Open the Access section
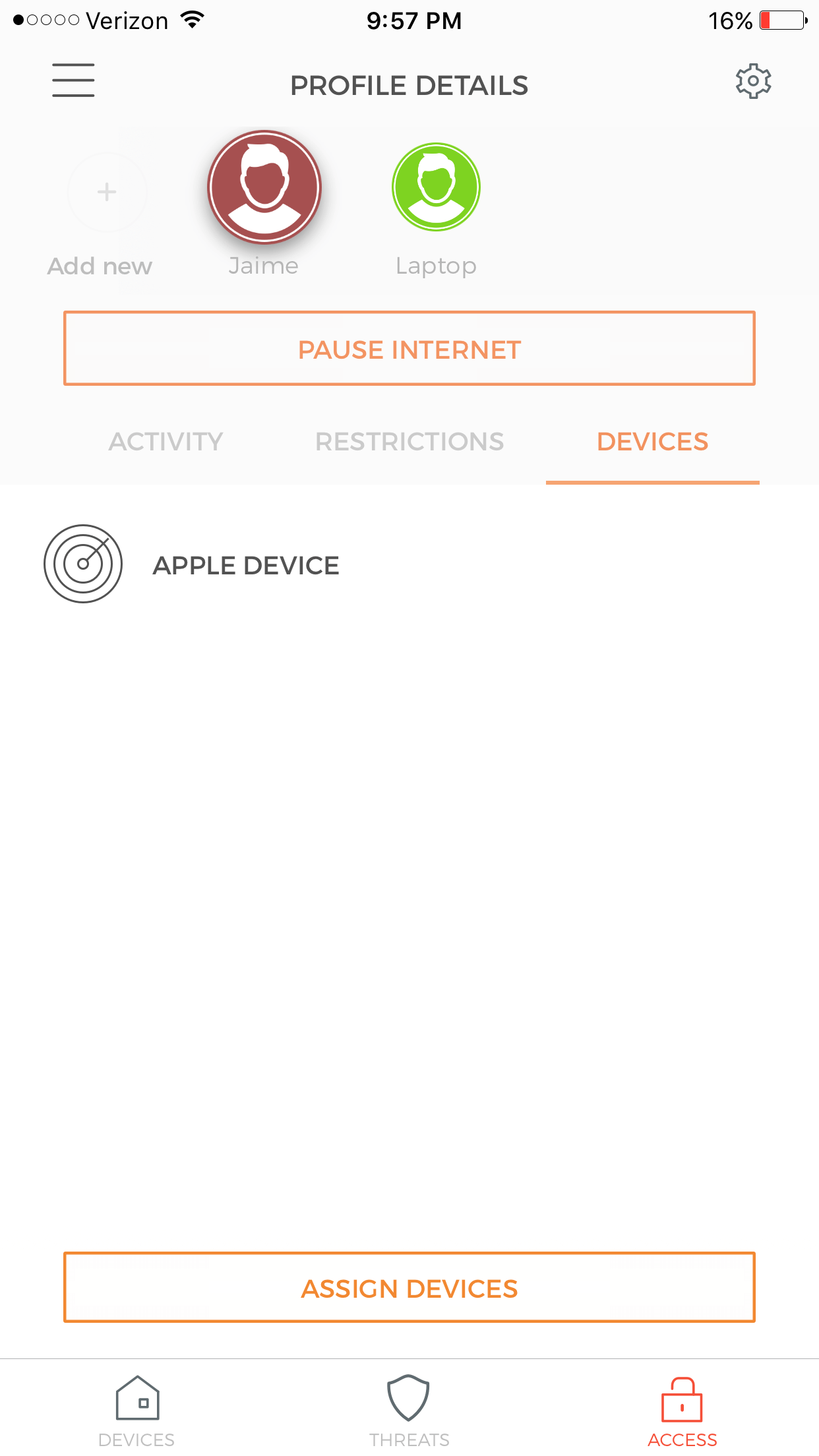The width and height of the screenshot is (819, 1456). click(x=682, y=1411)
